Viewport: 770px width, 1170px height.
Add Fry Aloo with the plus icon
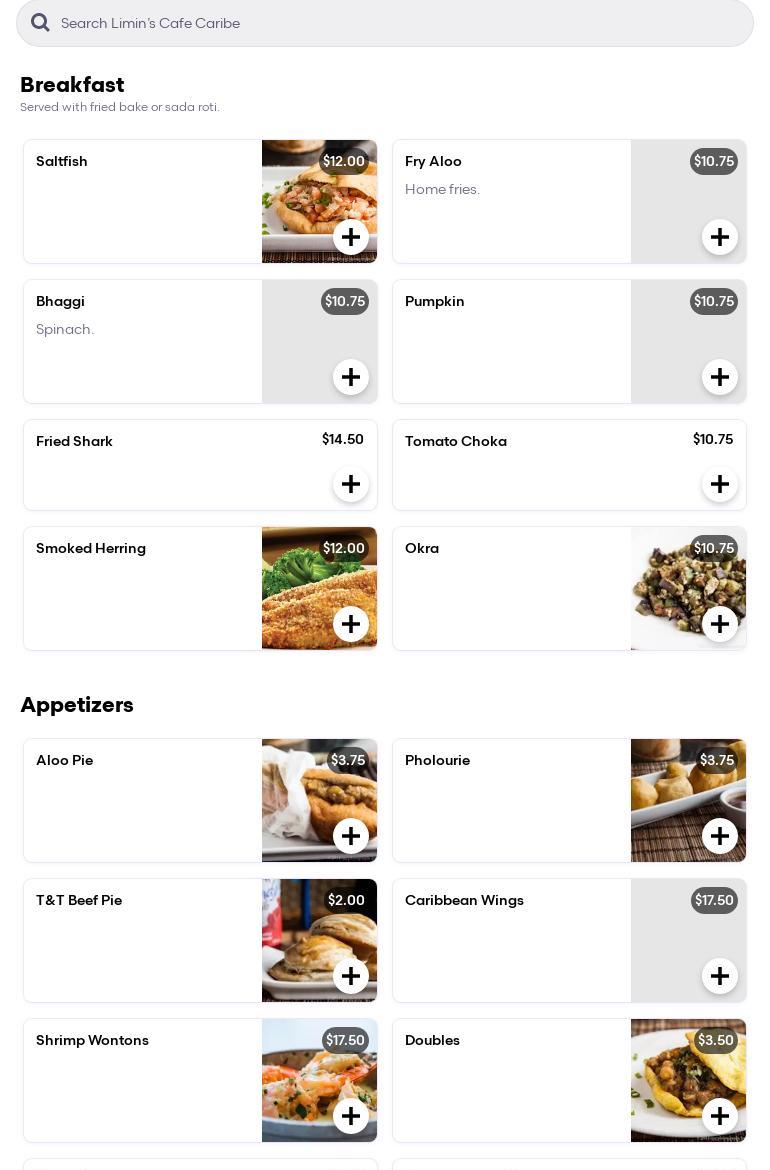(720, 237)
